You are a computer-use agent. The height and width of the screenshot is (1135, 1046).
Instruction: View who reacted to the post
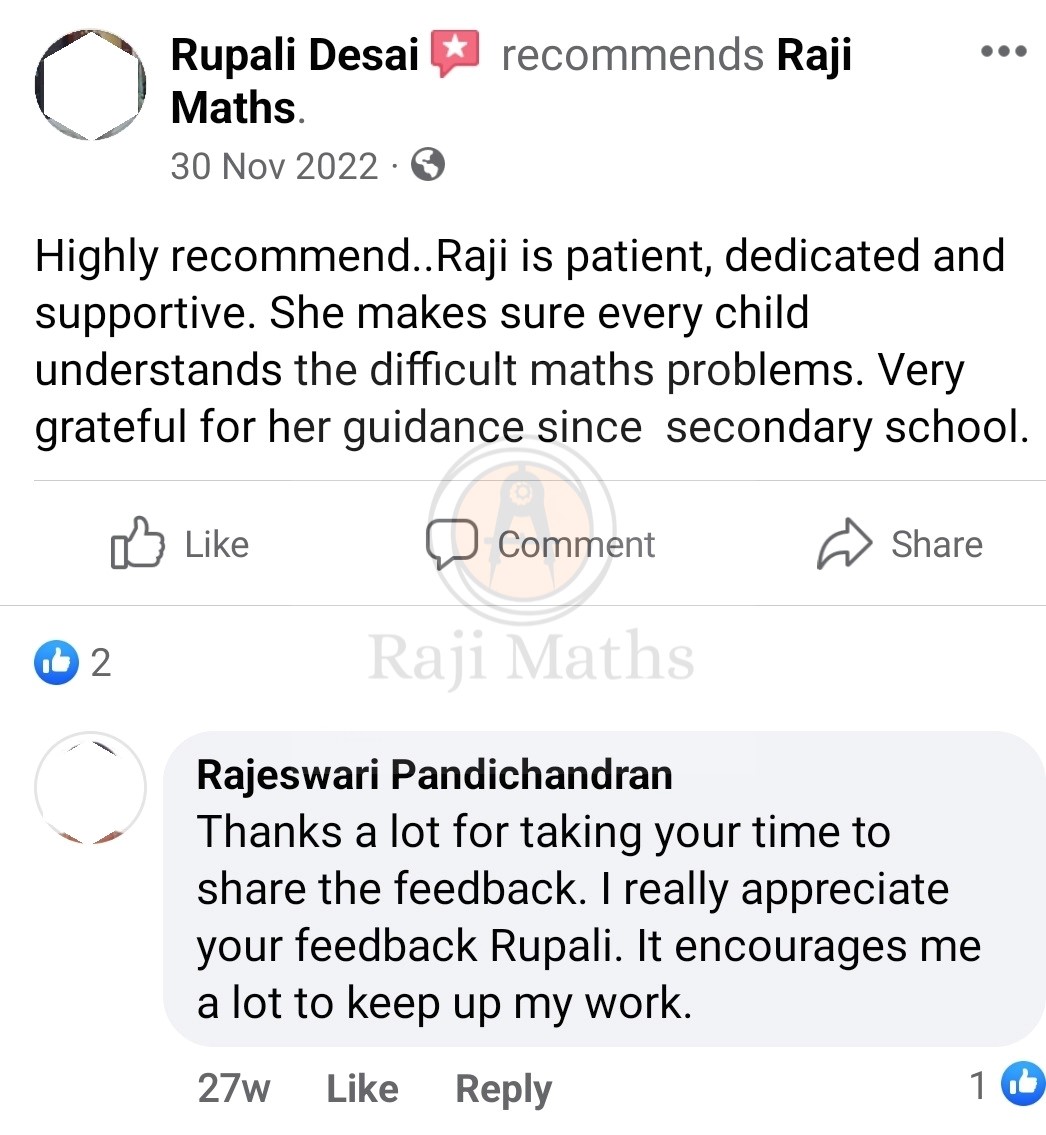click(72, 662)
